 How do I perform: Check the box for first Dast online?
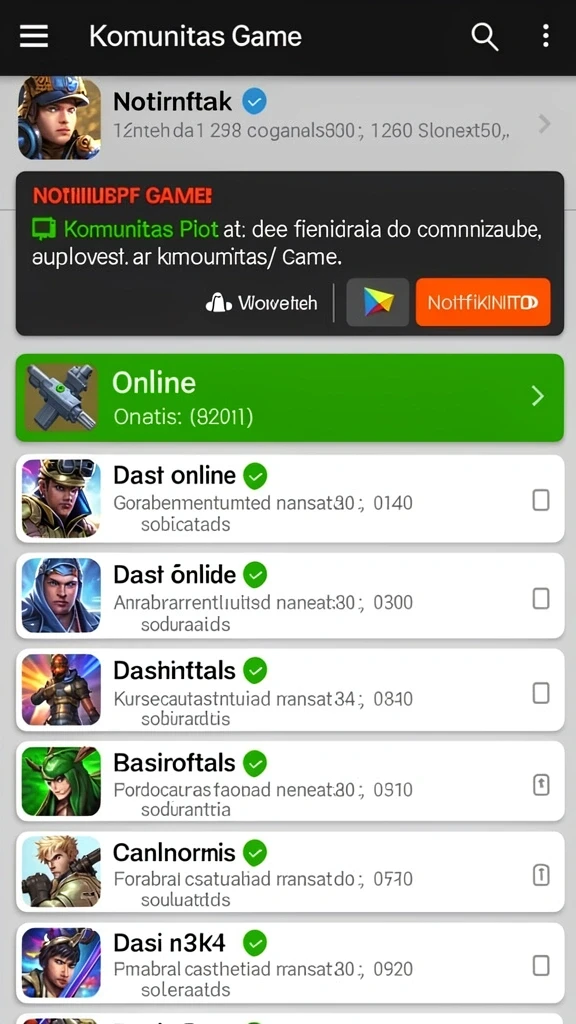tap(541, 500)
